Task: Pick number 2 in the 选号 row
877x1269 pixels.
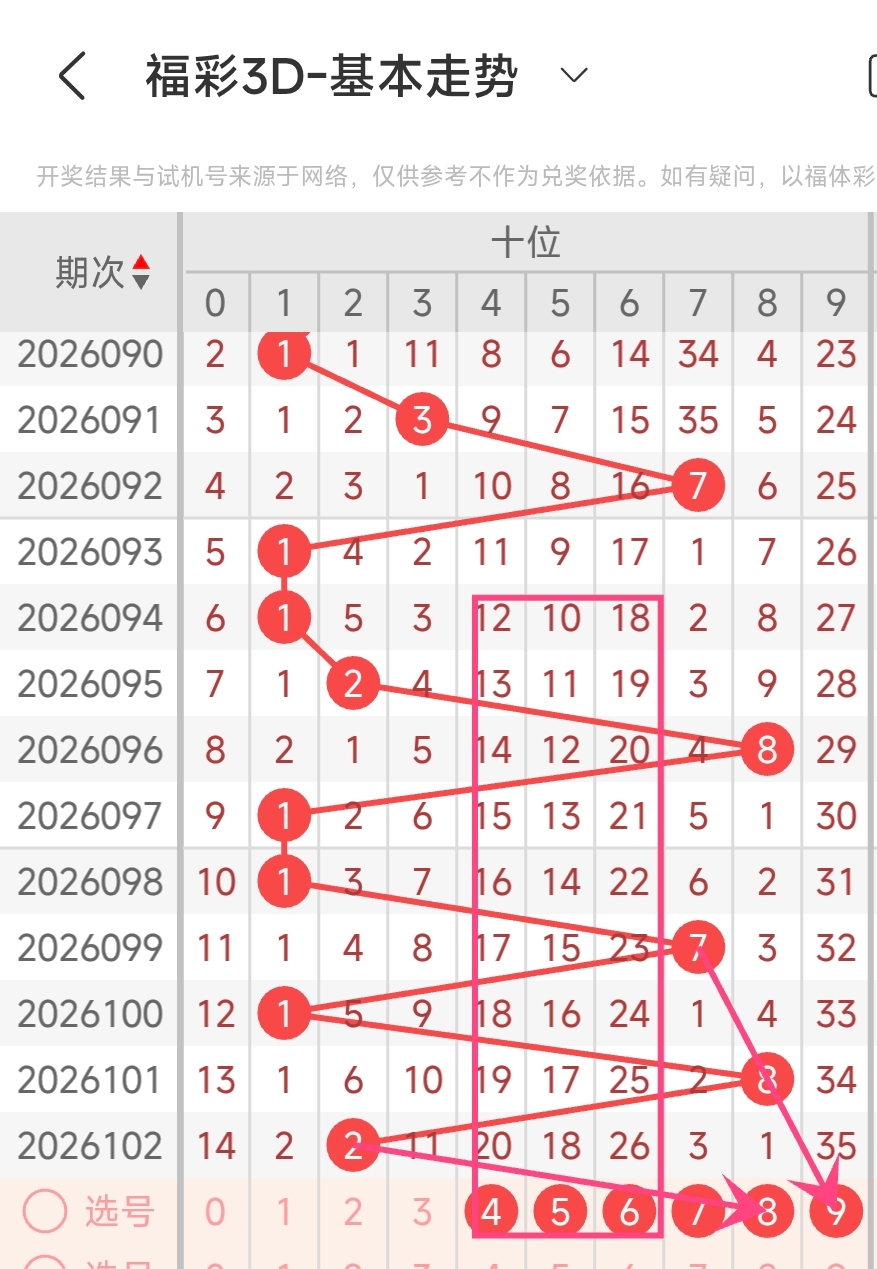Action: [x=353, y=1212]
